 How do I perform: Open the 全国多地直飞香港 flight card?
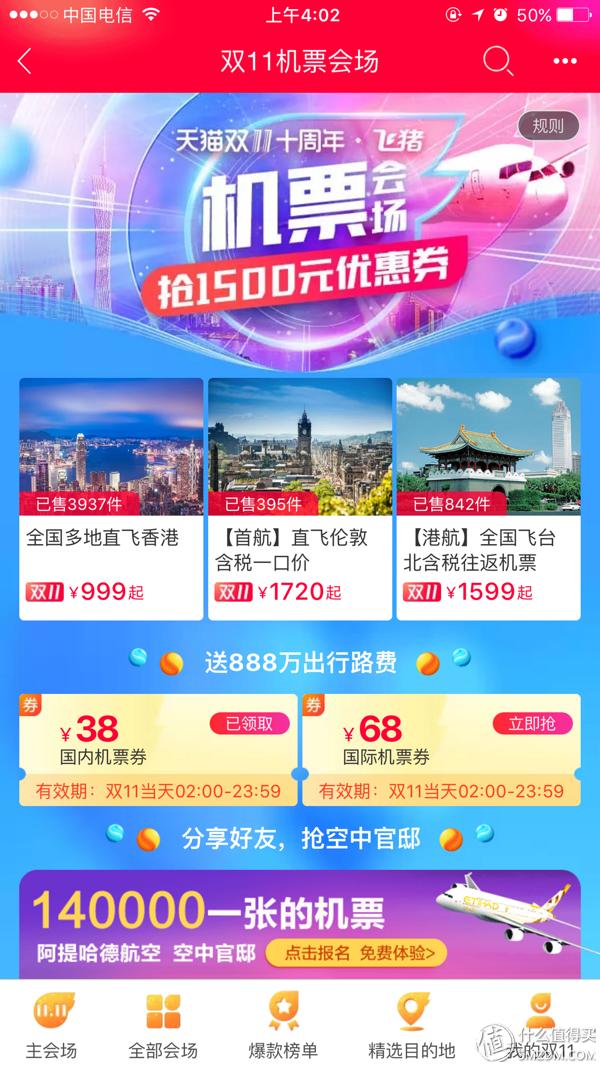pyautogui.click(x=111, y=498)
